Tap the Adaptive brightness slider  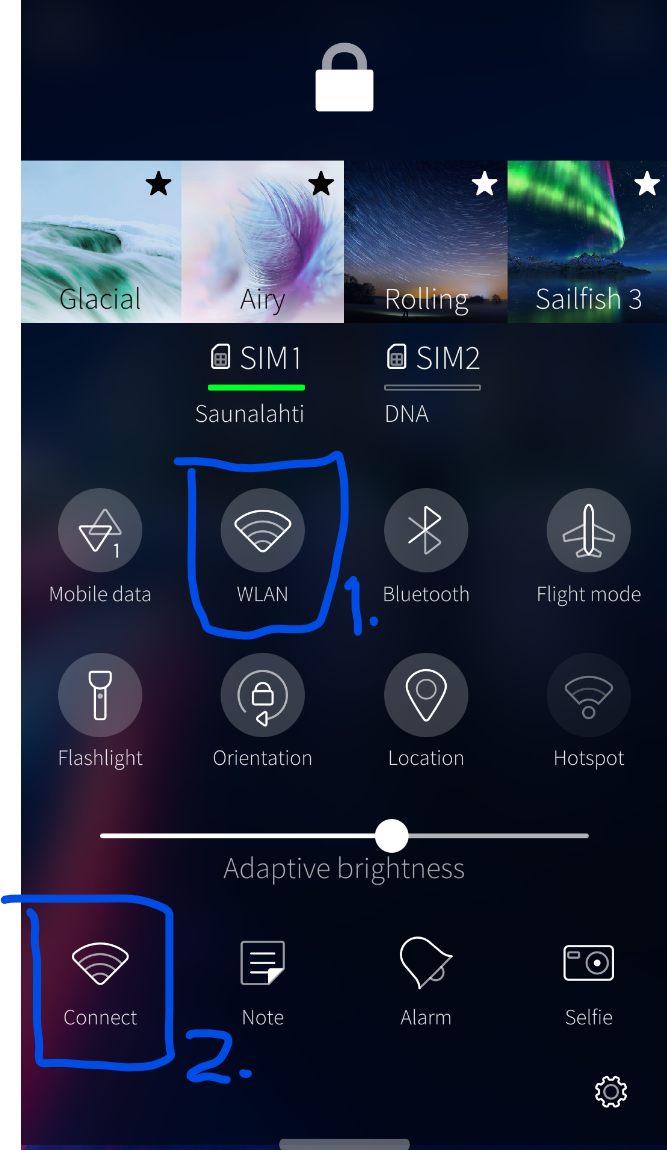coord(344,835)
